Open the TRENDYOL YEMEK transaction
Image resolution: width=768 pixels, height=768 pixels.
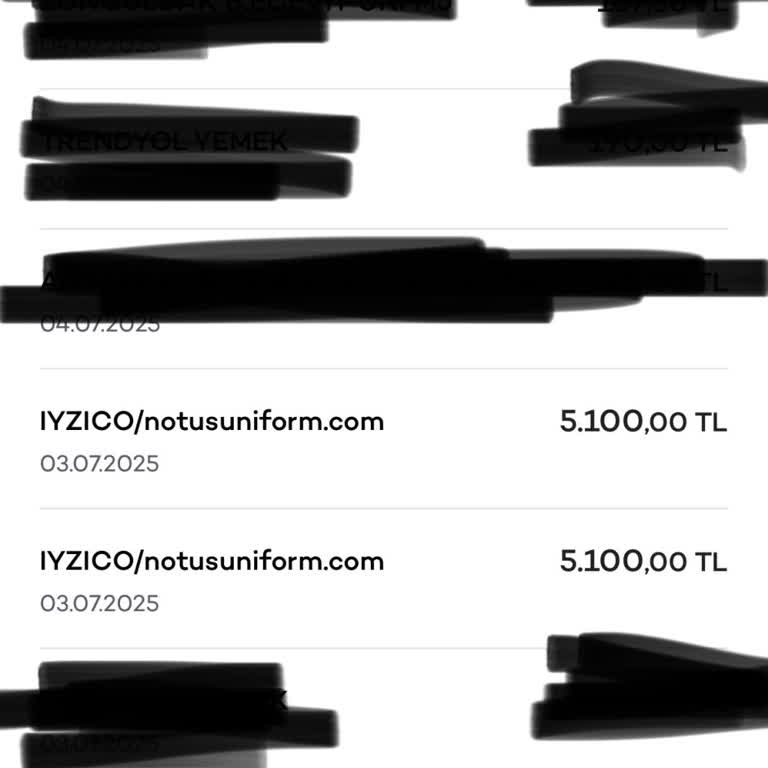(x=383, y=158)
